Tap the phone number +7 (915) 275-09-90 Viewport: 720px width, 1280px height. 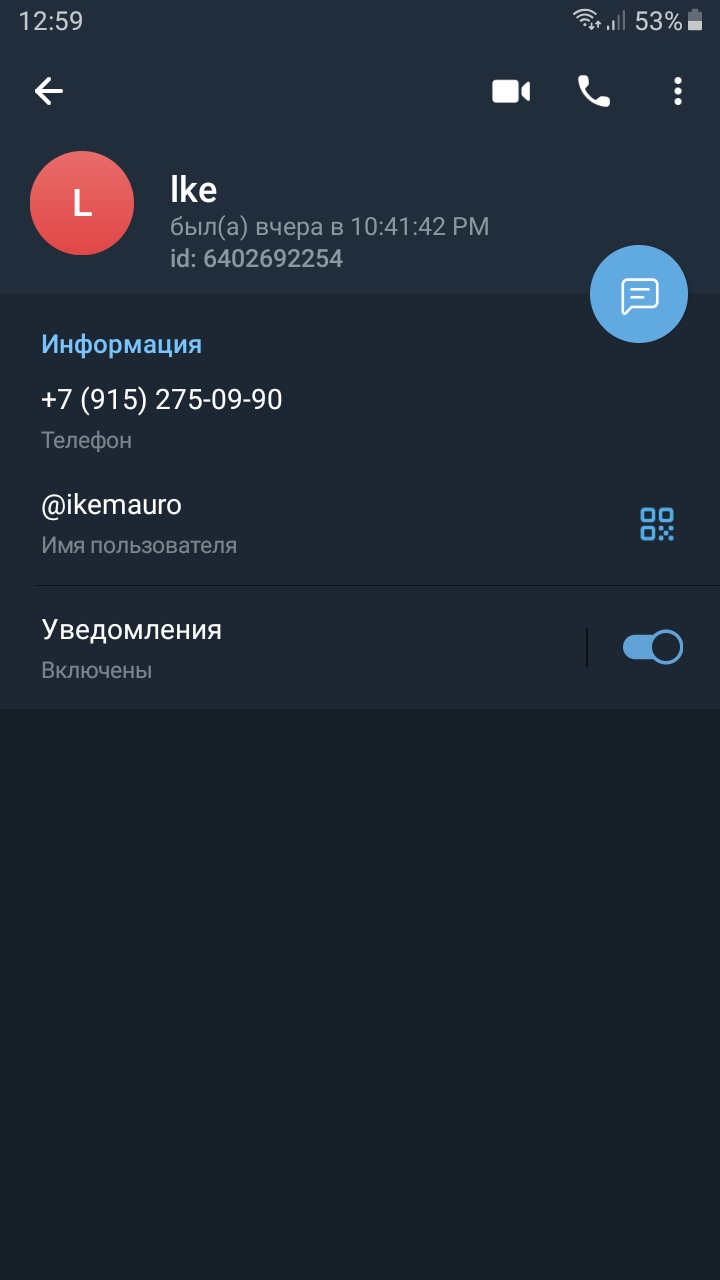click(x=162, y=401)
